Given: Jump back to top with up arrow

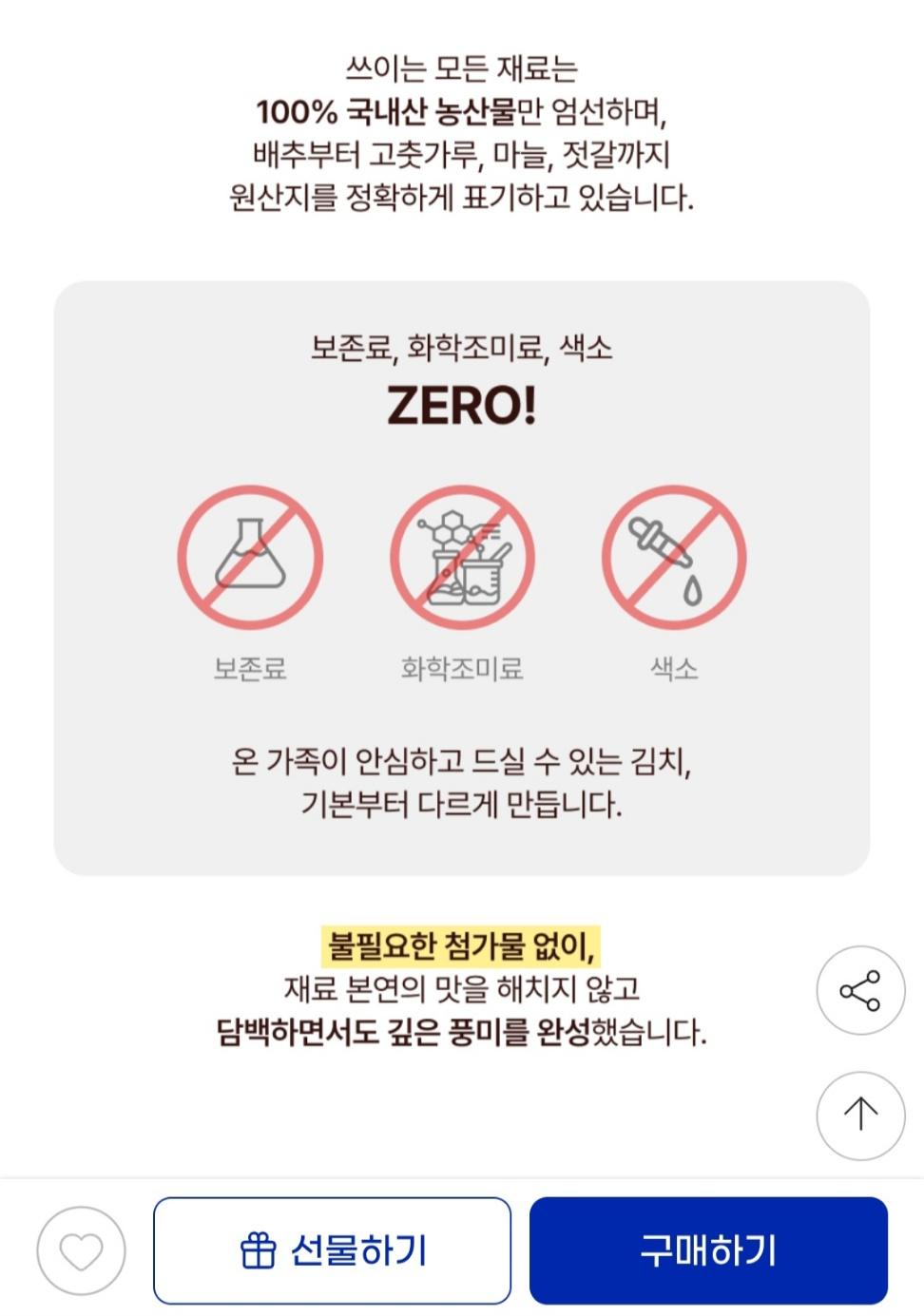Looking at the screenshot, I should 860,1115.
